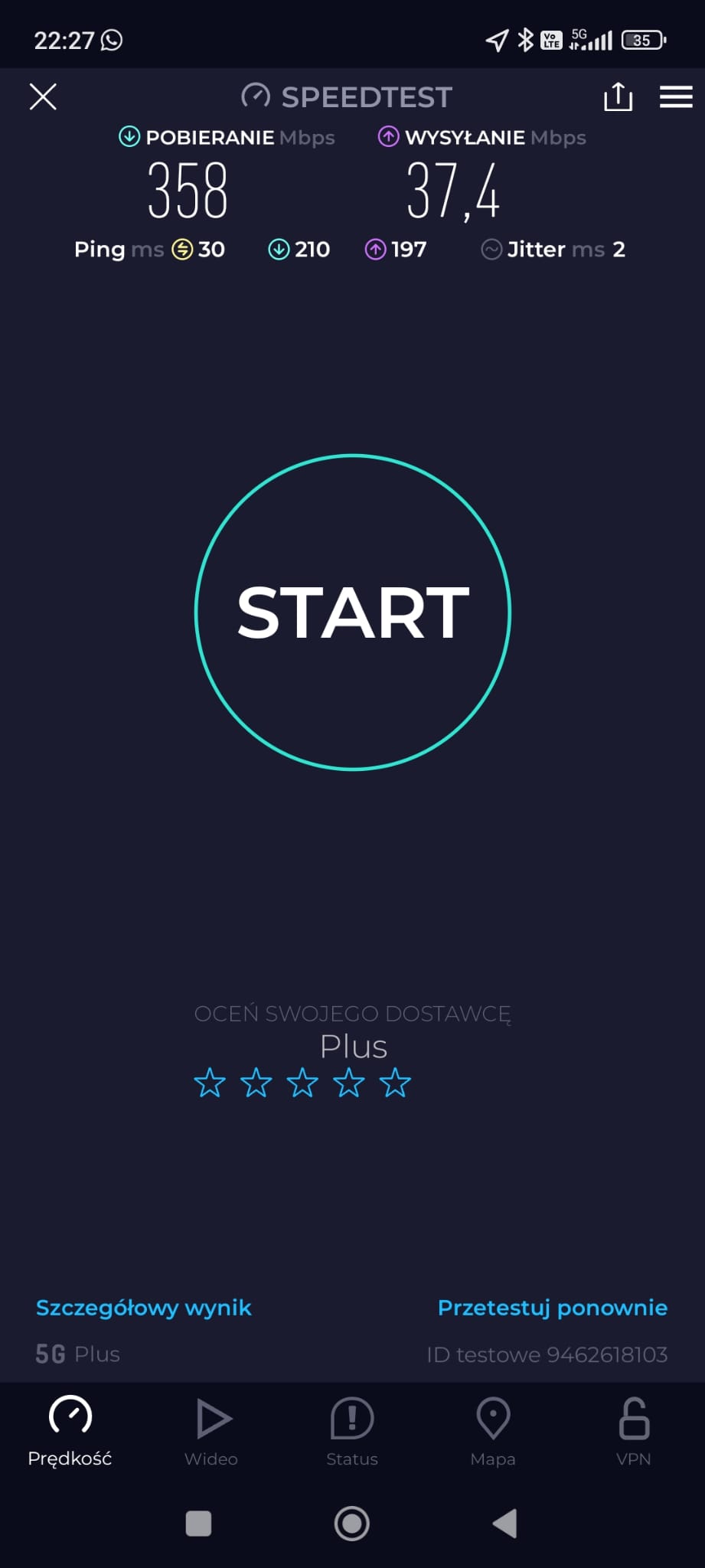Rate Plus with one star

tap(210, 1083)
